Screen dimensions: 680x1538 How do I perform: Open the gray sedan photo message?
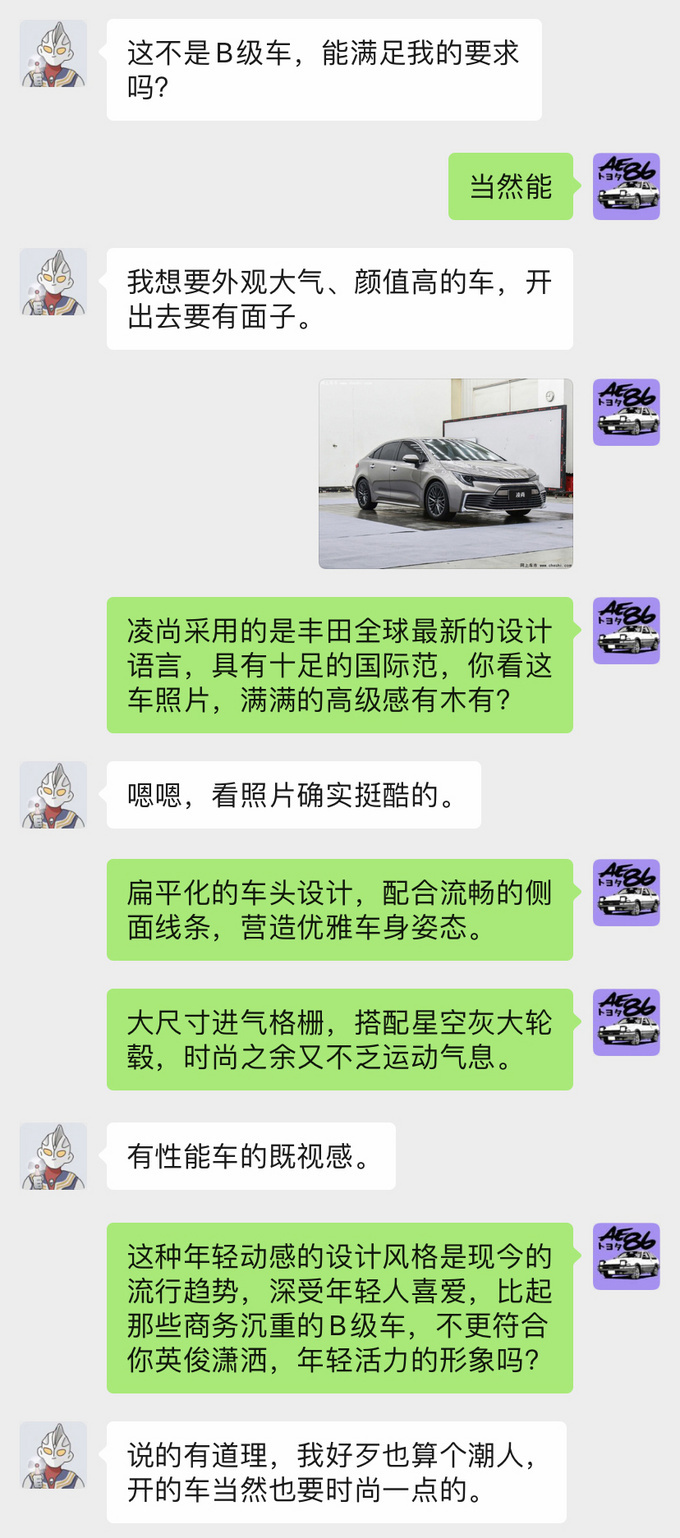click(x=446, y=473)
